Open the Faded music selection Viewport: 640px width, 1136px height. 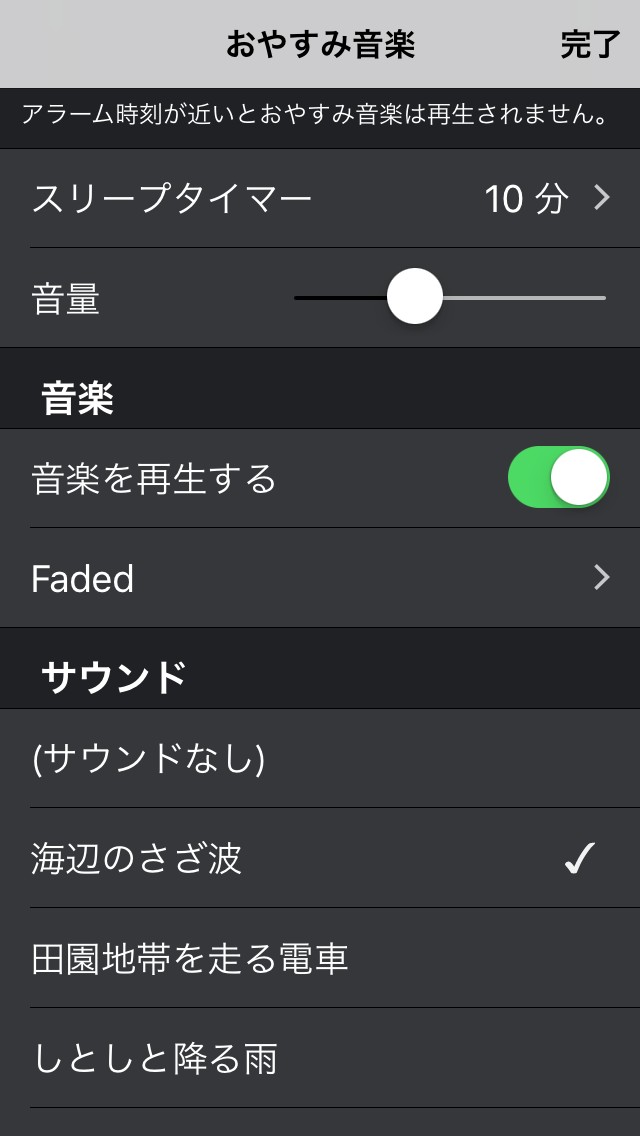pyautogui.click(x=320, y=578)
